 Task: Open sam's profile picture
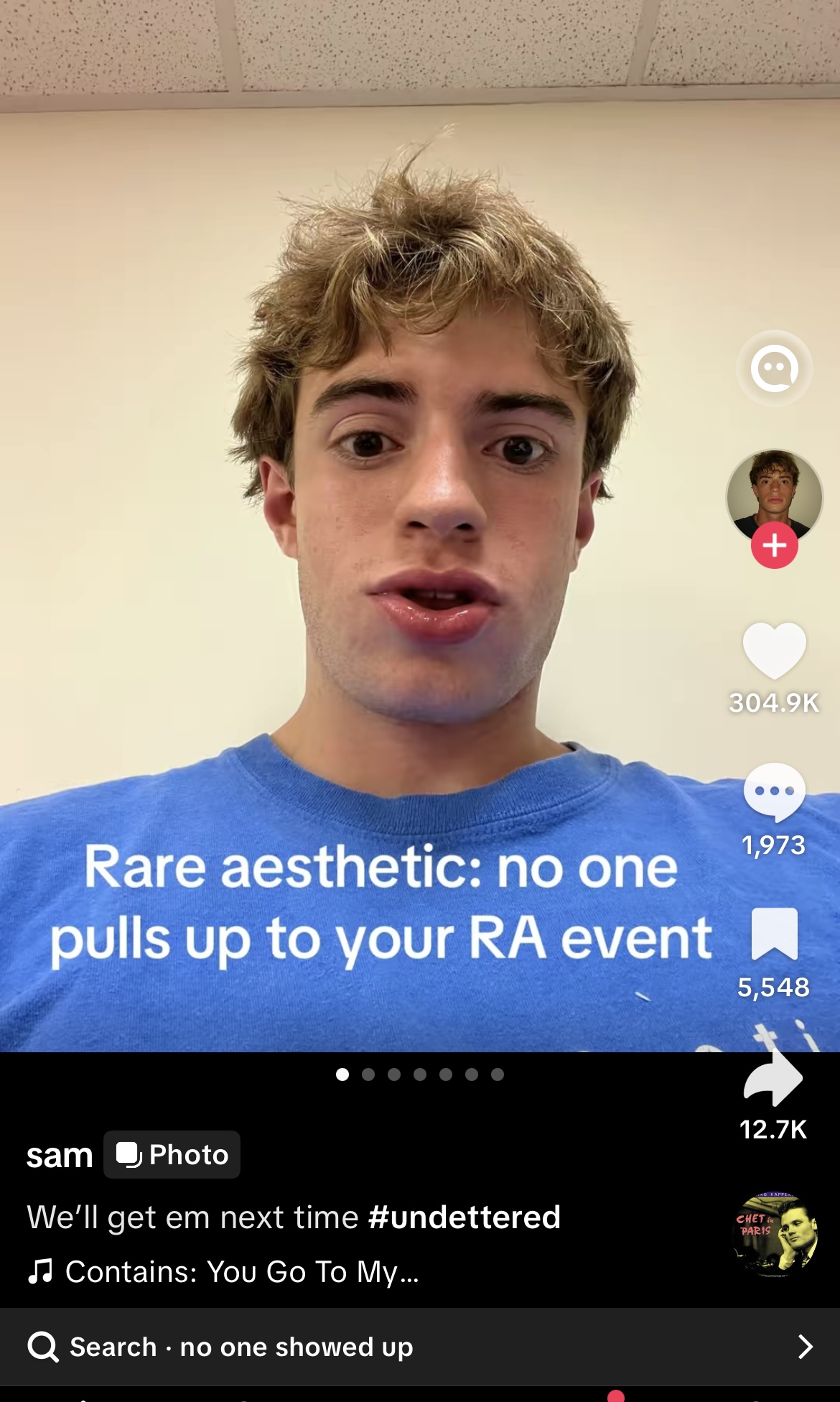pyautogui.click(x=774, y=497)
